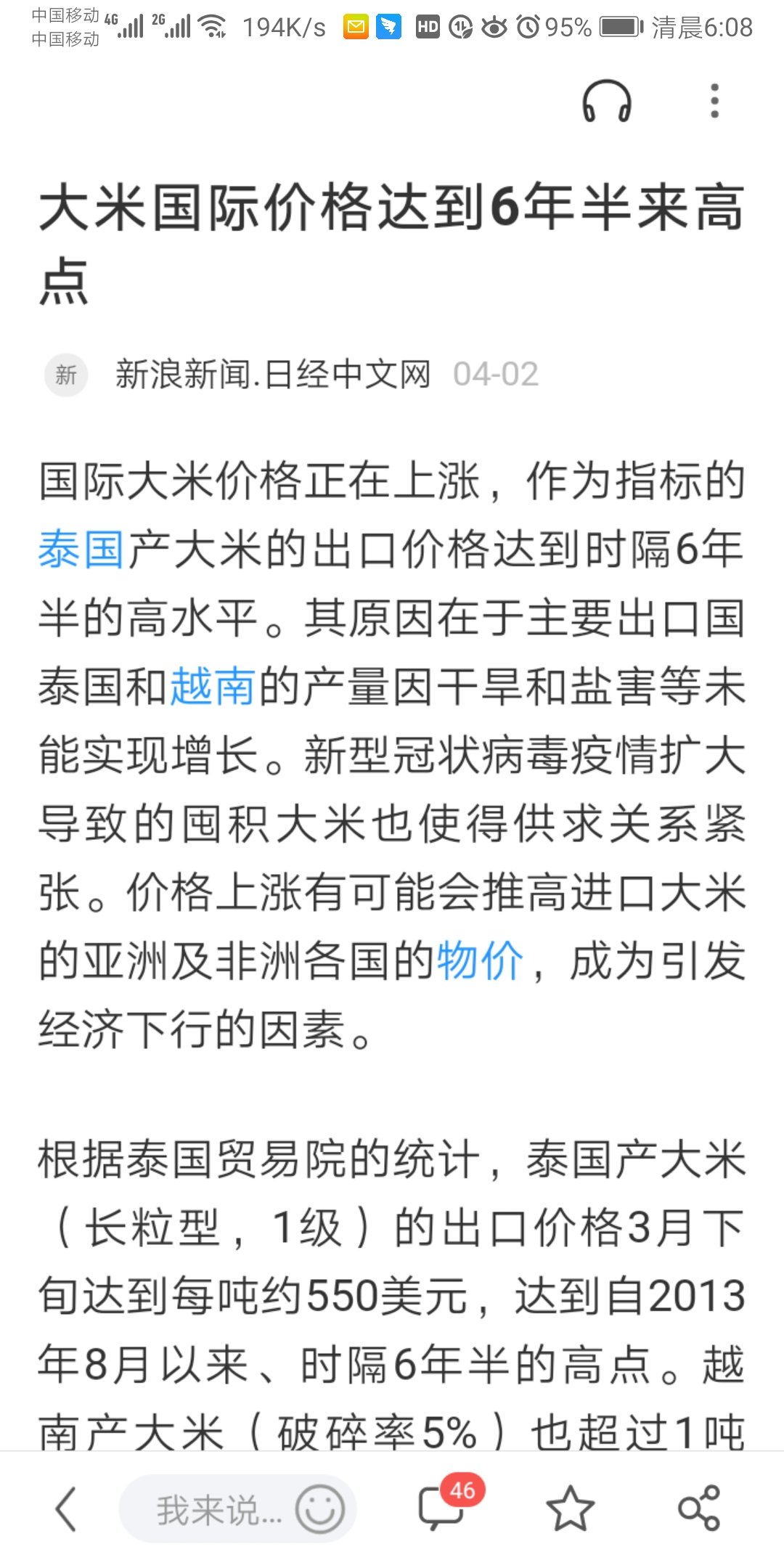The width and height of the screenshot is (784, 1568).
Task: Listen to the article with the headphone icon
Action: tap(607, 101)
